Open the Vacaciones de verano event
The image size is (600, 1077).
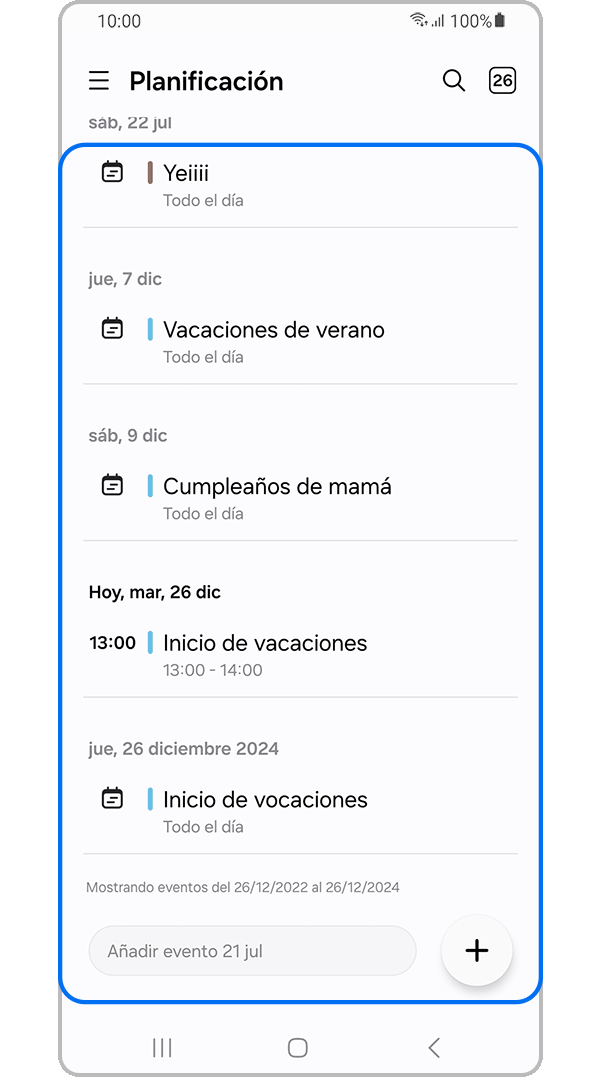300,342
